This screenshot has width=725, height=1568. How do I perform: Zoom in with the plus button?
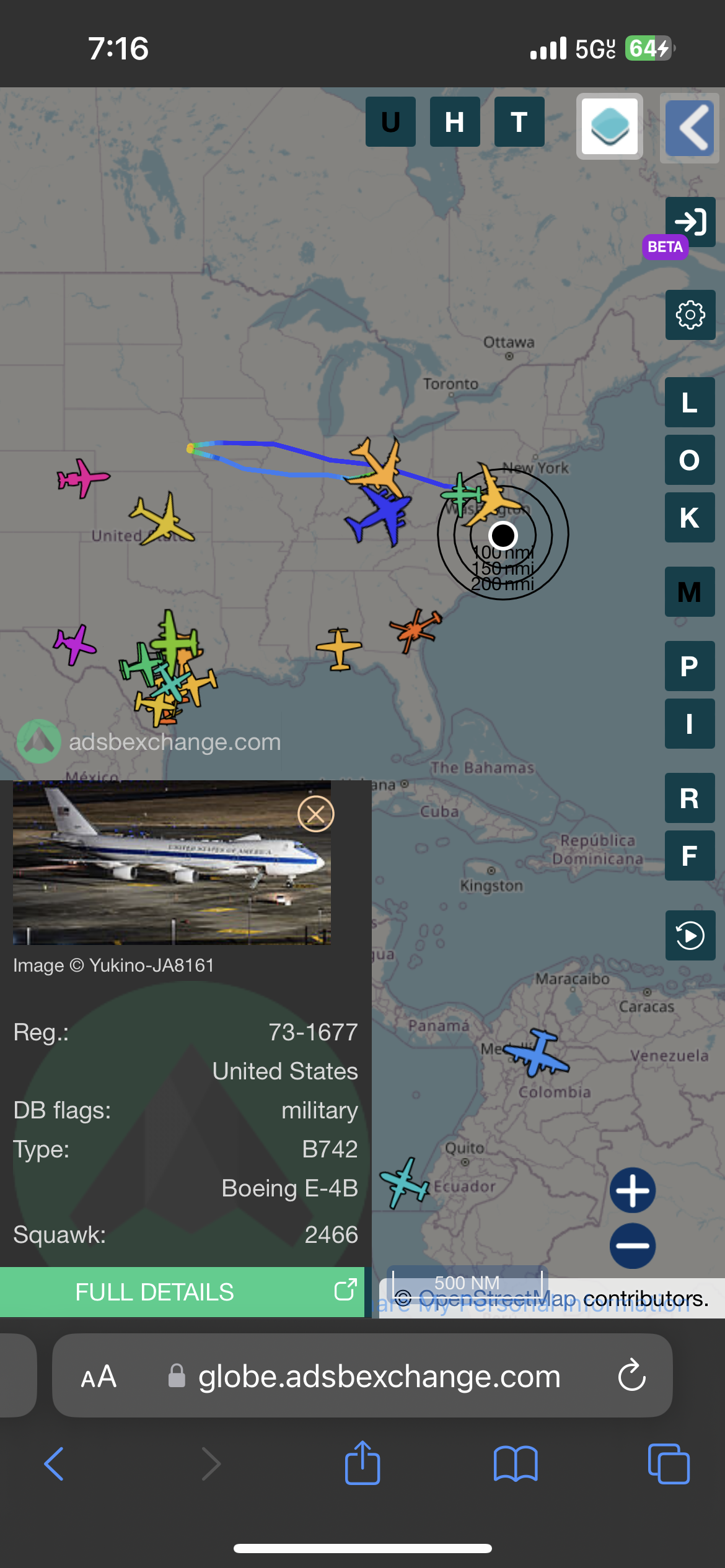633,1190
